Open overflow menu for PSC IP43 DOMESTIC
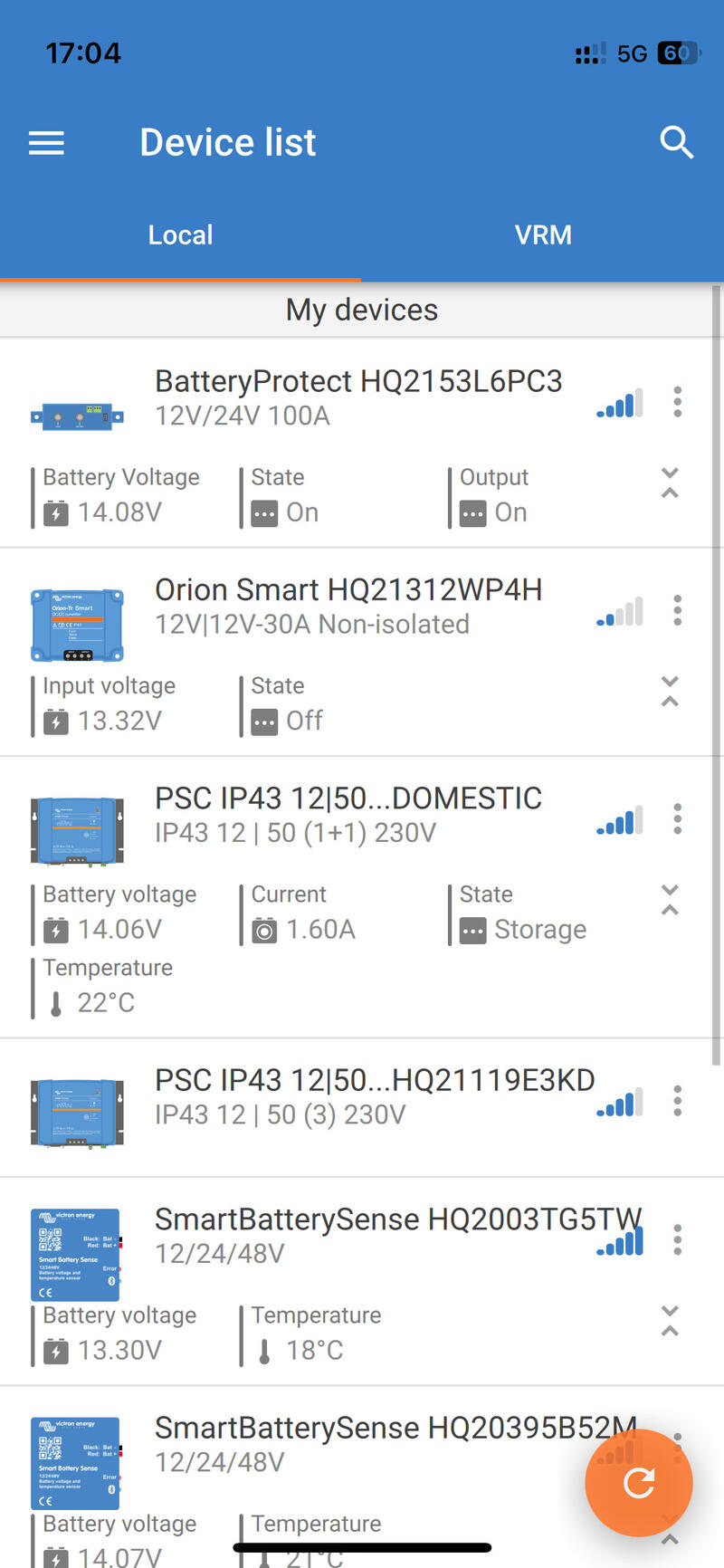 click(x=677, y=818)
